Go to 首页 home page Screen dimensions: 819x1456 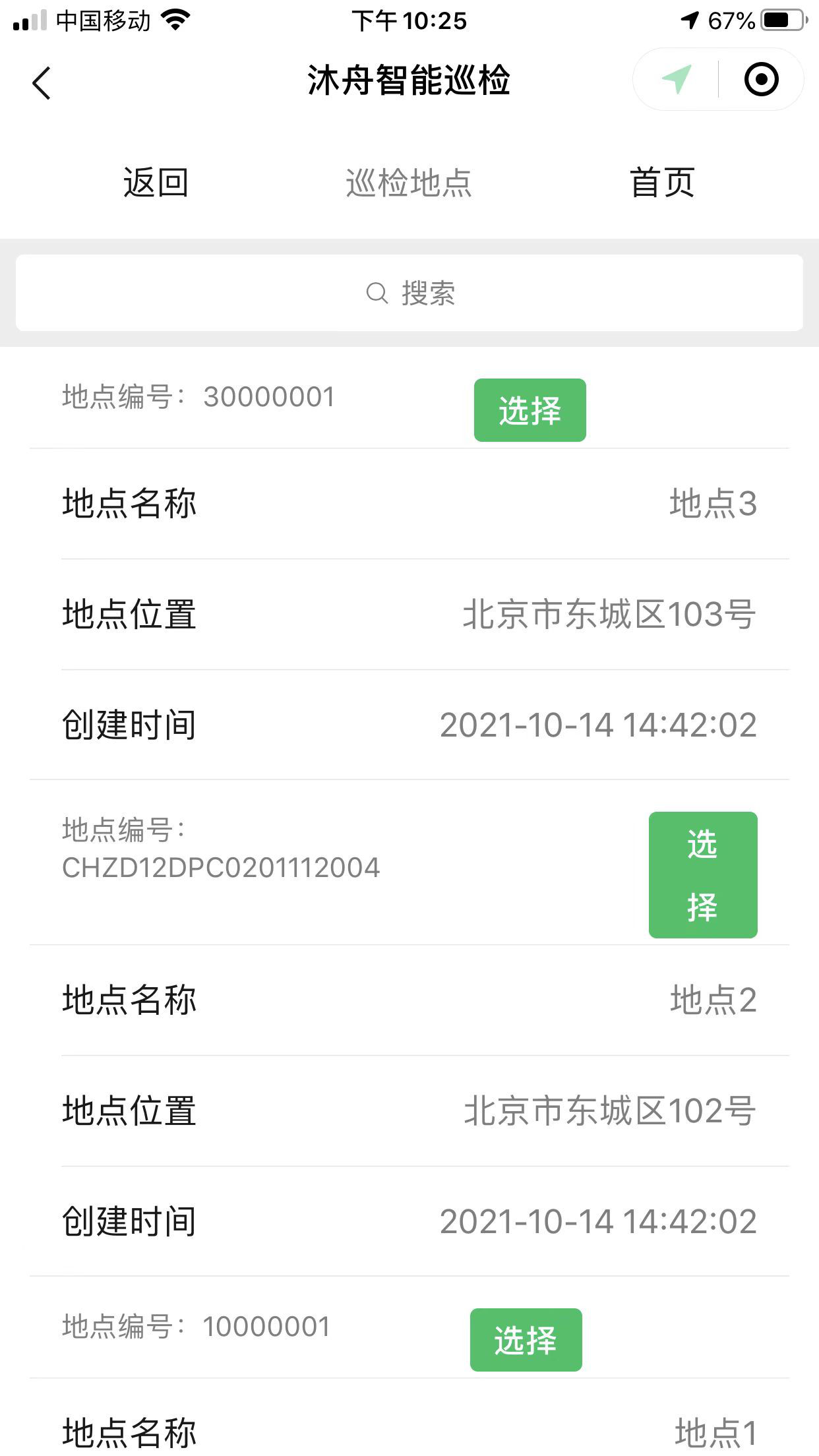(662, 183)
